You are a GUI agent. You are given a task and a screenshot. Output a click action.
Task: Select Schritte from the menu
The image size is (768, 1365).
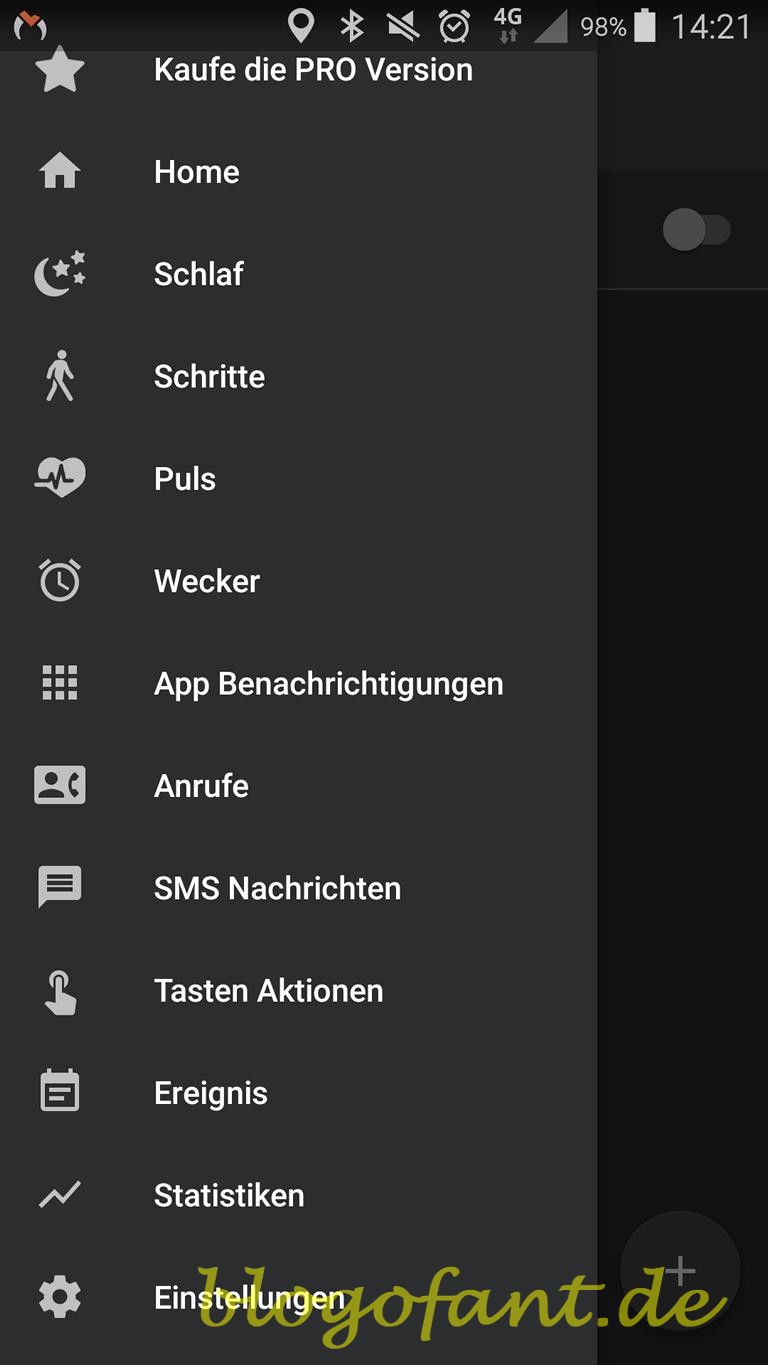(209, 376)
